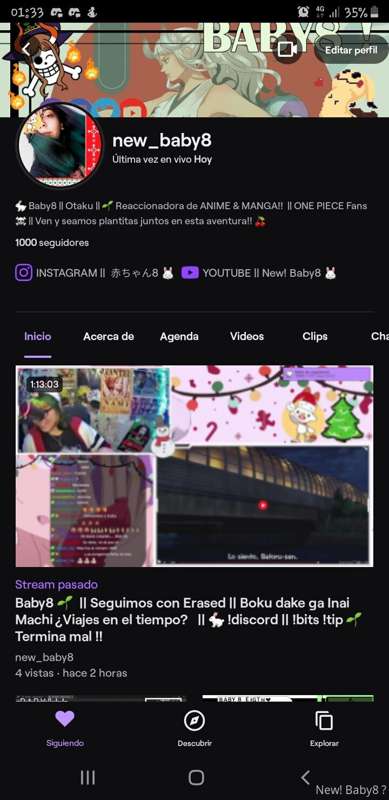
Task: Go to Descubrir
Action: 194,729
